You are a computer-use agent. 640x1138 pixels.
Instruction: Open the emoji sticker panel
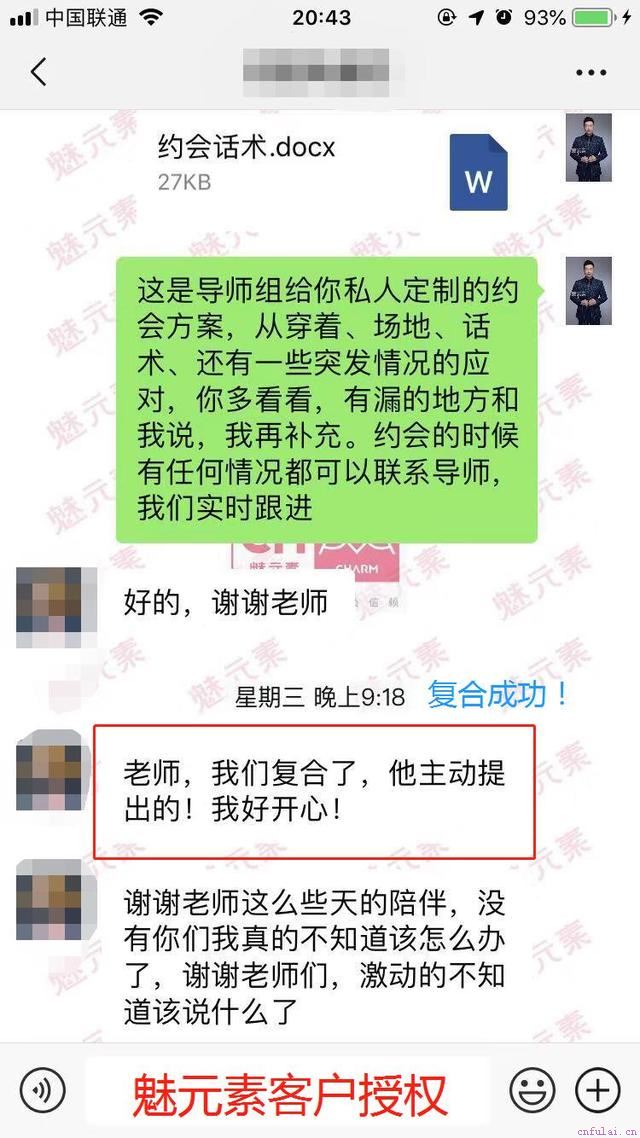pyautogui.click(x=532, y=1090)
